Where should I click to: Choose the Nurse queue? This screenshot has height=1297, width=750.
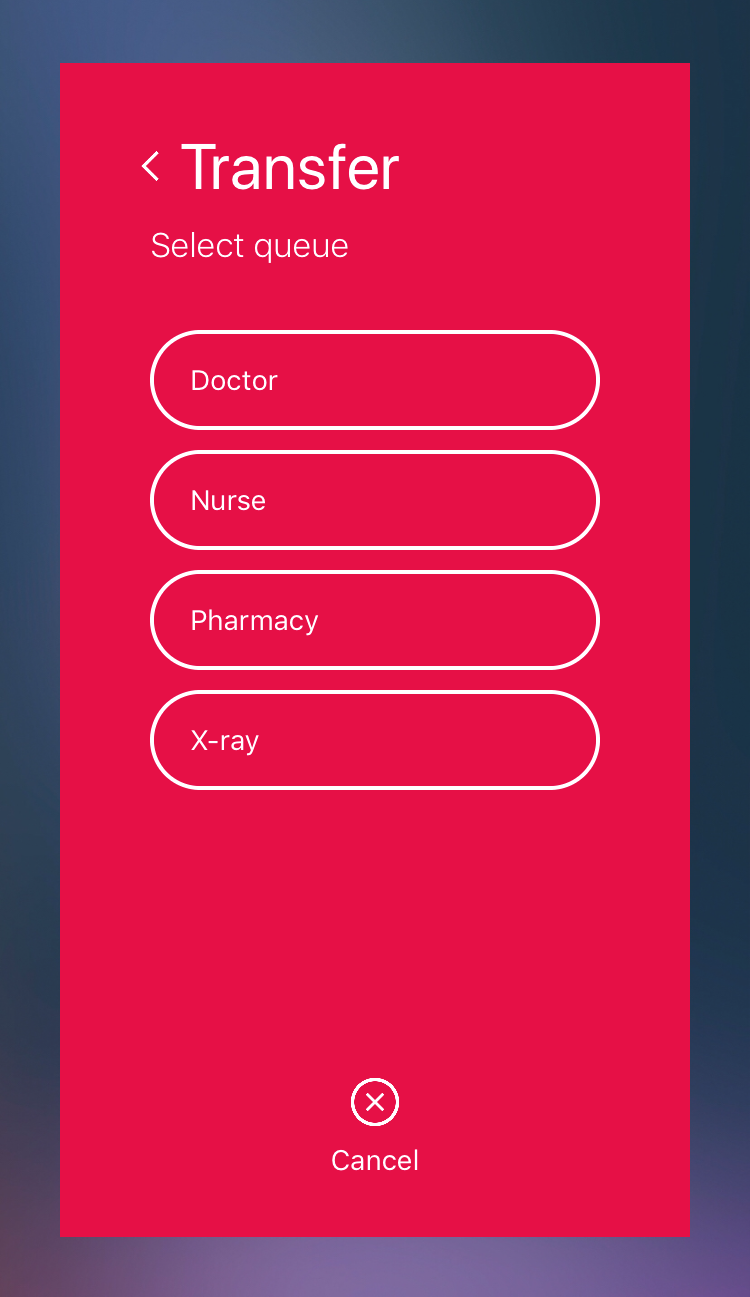(375, 500)
